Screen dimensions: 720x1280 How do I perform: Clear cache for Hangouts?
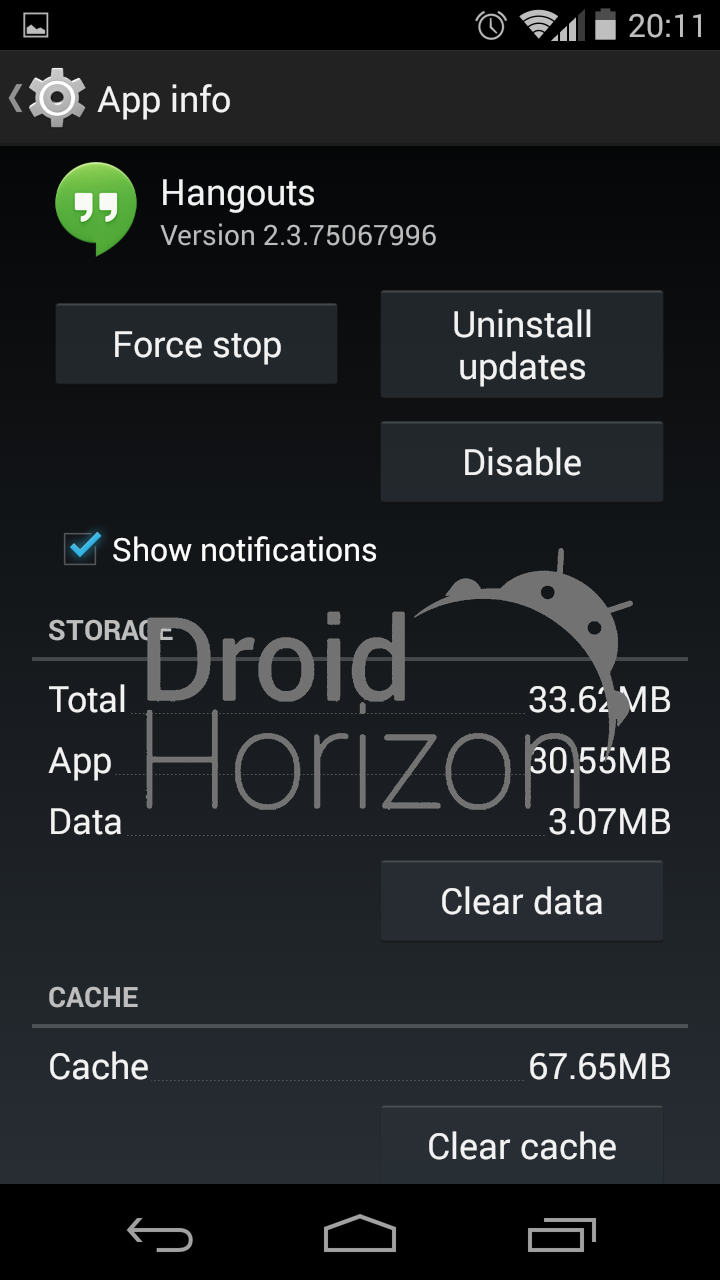[522, 1145]
